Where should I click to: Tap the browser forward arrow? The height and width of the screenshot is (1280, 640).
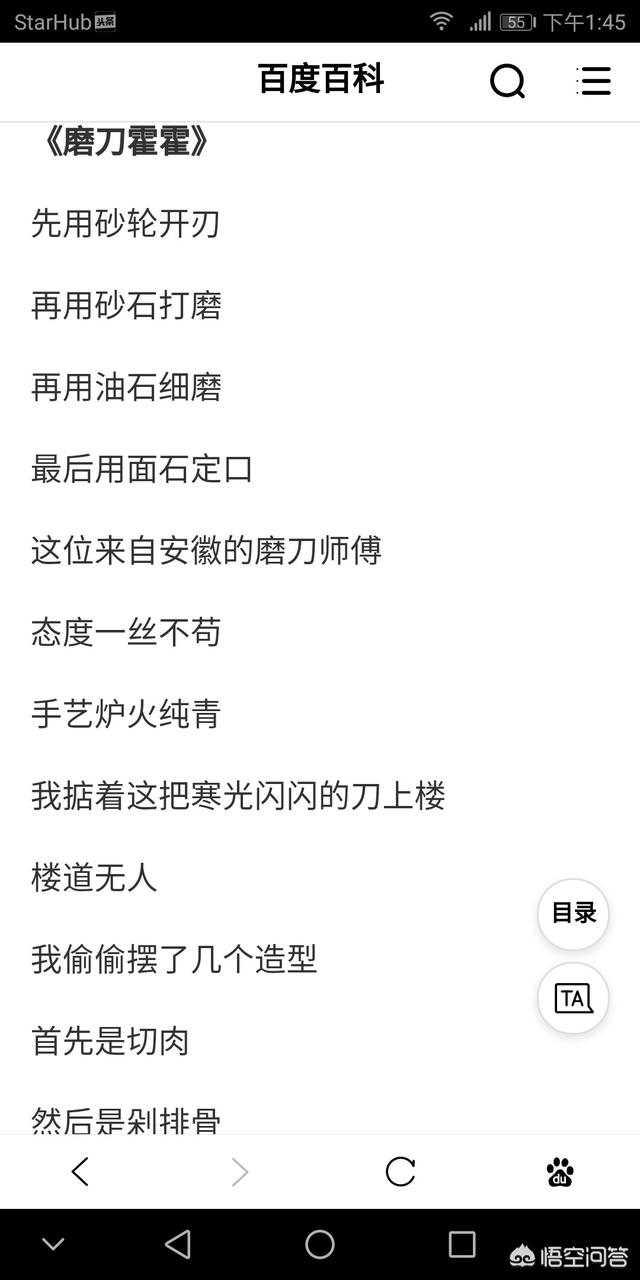tap(240, 1171)
